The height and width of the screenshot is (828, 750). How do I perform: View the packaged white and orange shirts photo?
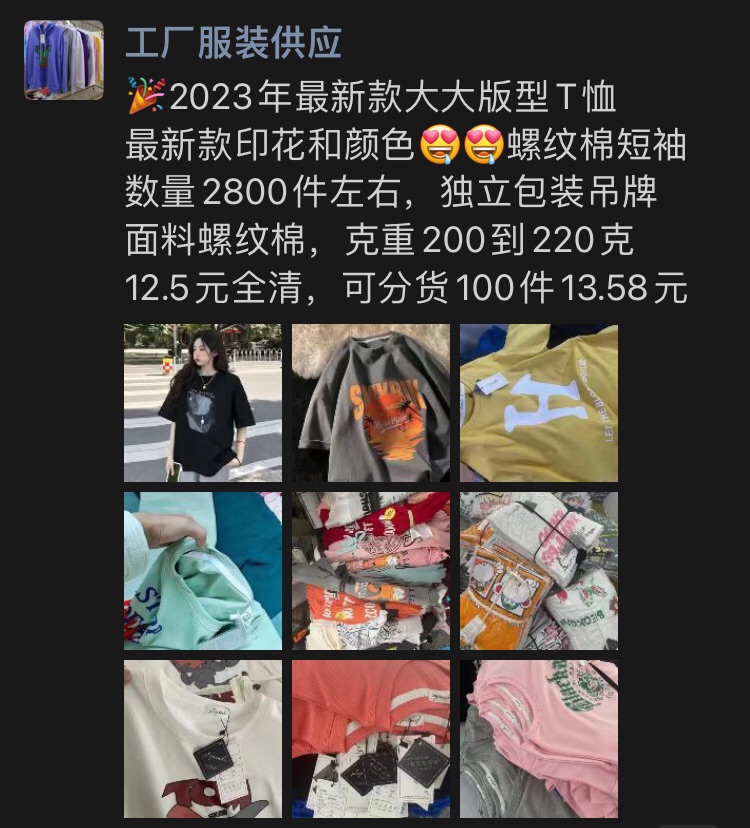[539, 571]
